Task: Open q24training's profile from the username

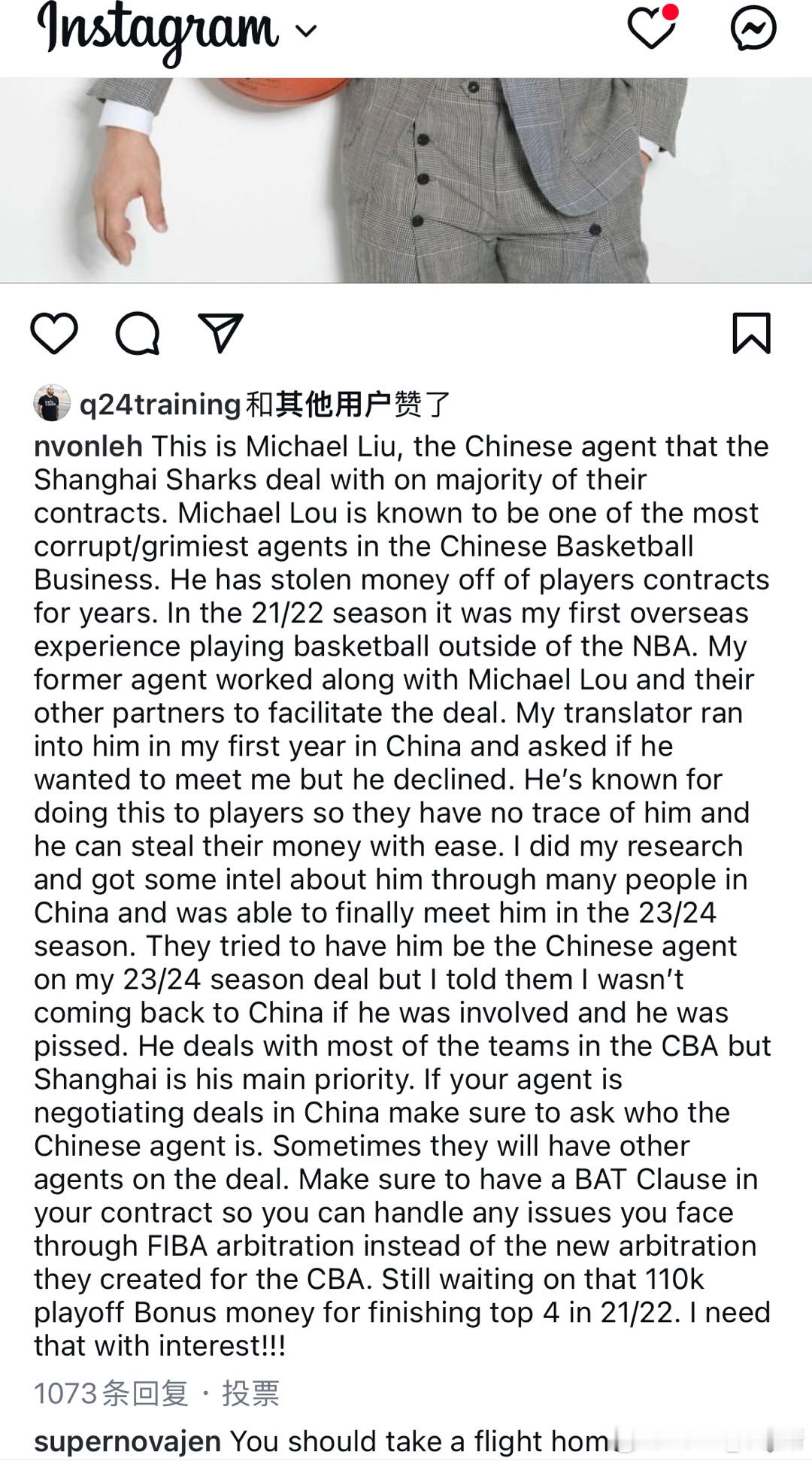Action: click(156, 404)
